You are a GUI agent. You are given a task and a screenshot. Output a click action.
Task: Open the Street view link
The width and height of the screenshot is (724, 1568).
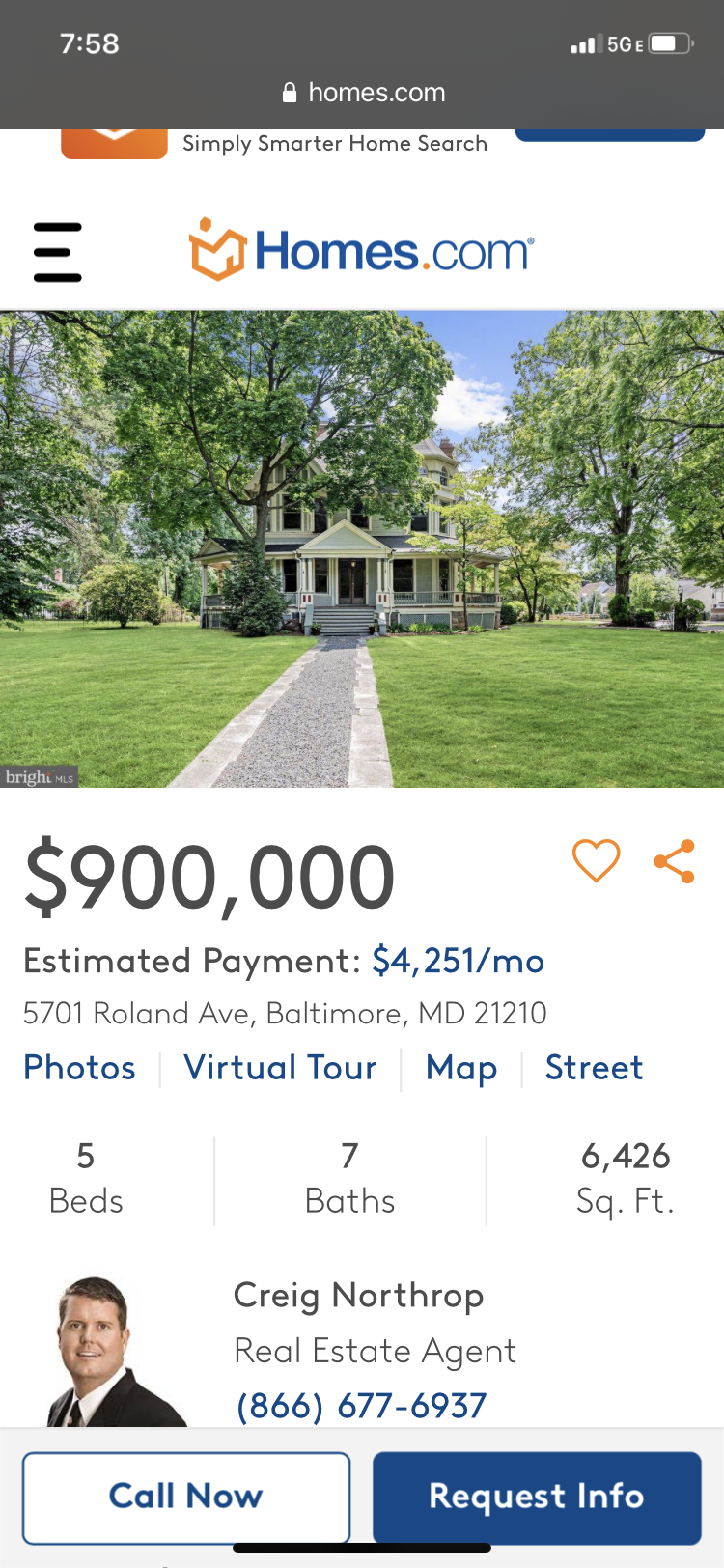coord(594,1068)
